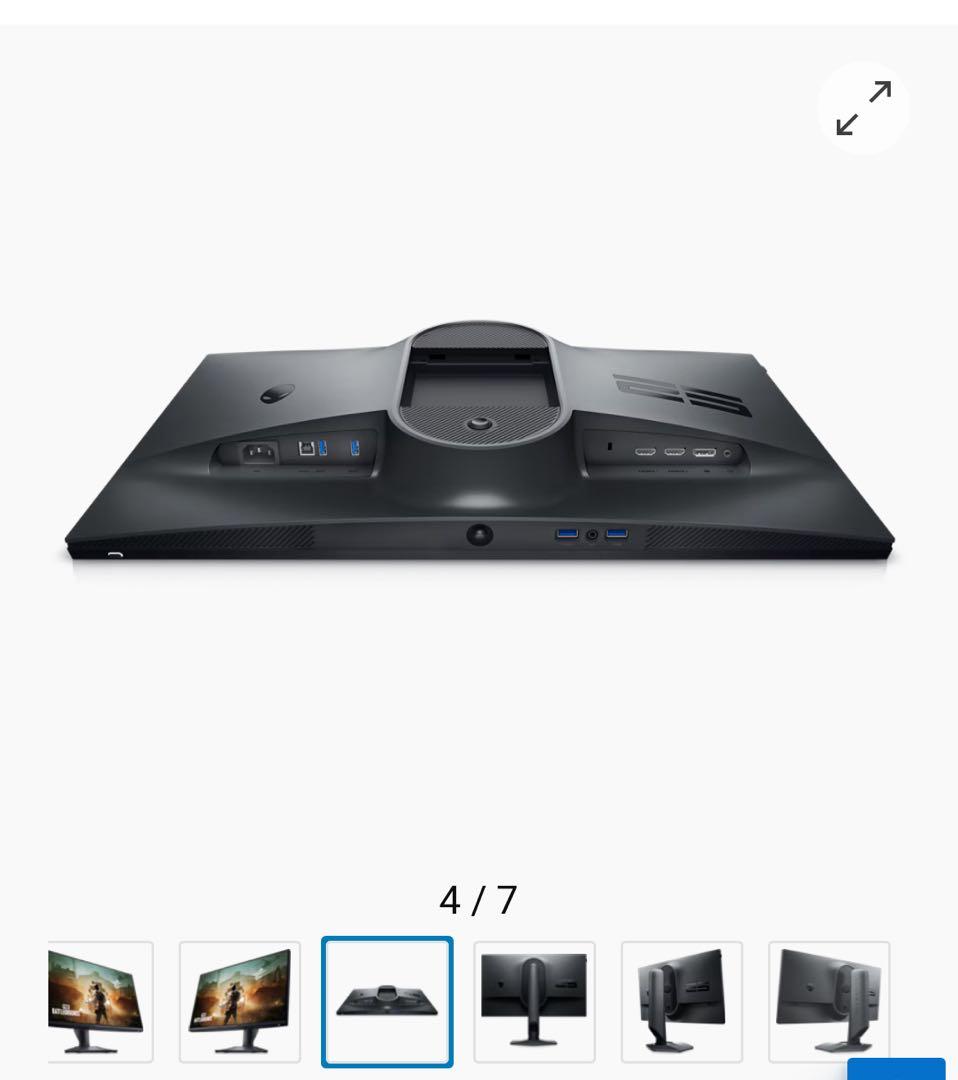Click the Kensington lock slot in the image
Image resolution: width=958 pixels, height=1080 pixels.
pyautogui.click(x=612, y=444)
